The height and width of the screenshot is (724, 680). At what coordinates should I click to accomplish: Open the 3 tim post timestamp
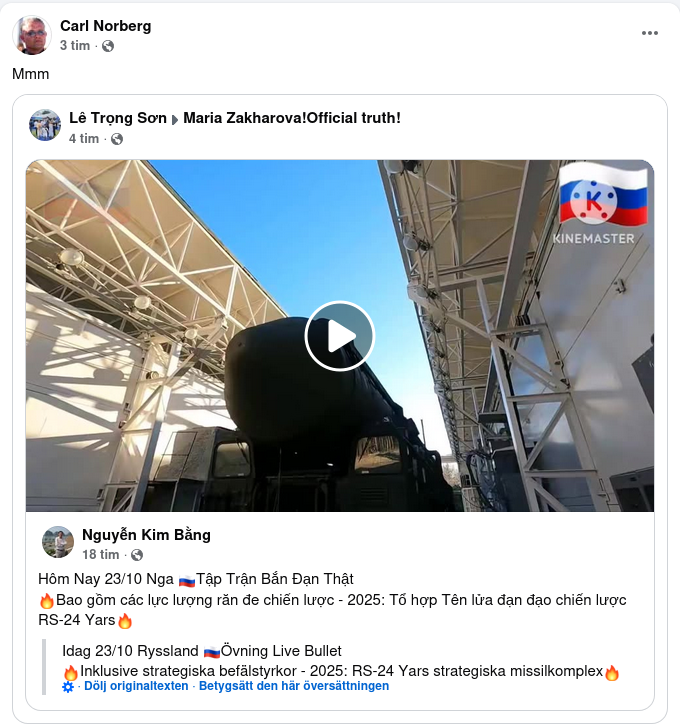click(75, 46)
